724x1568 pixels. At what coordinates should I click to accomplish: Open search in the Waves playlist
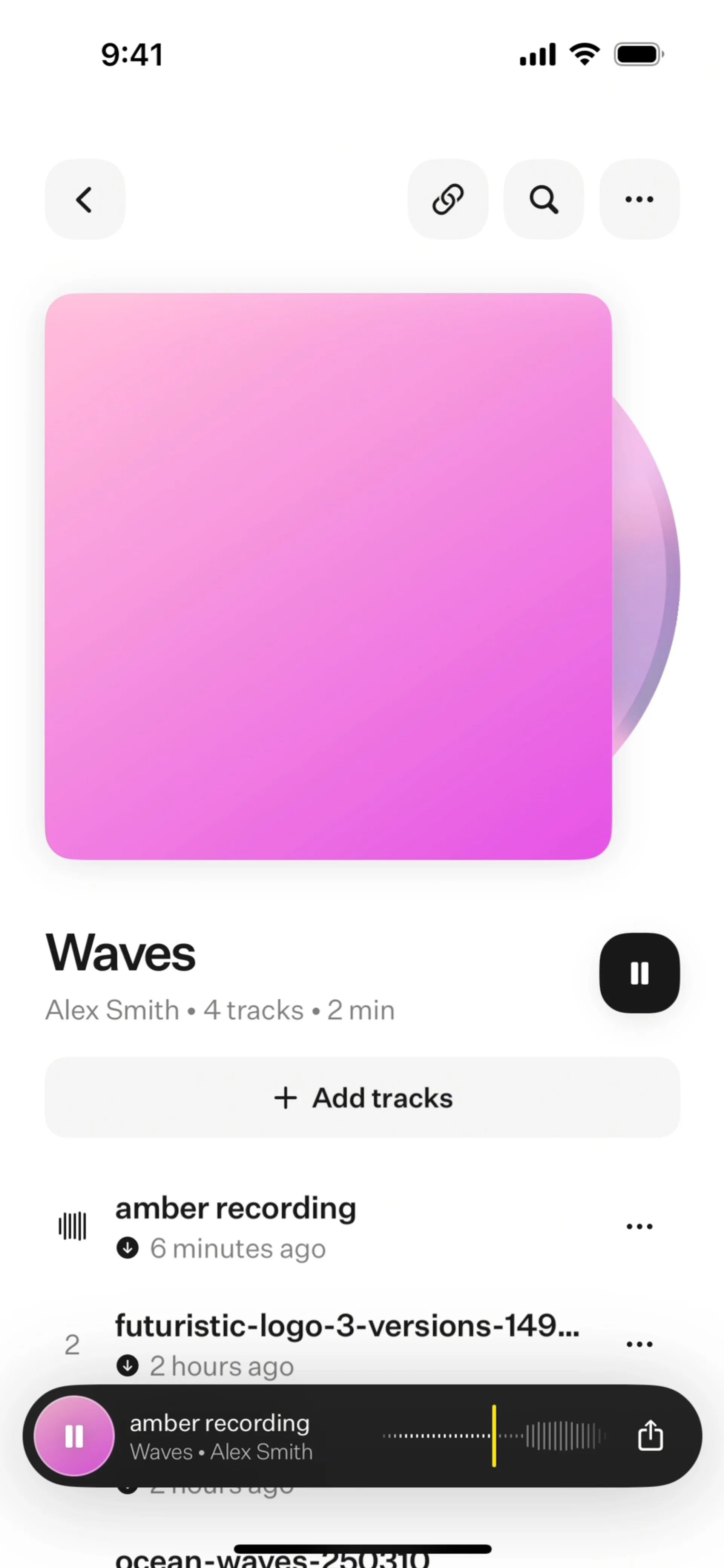pyautogui.click(x=543, y=199)
